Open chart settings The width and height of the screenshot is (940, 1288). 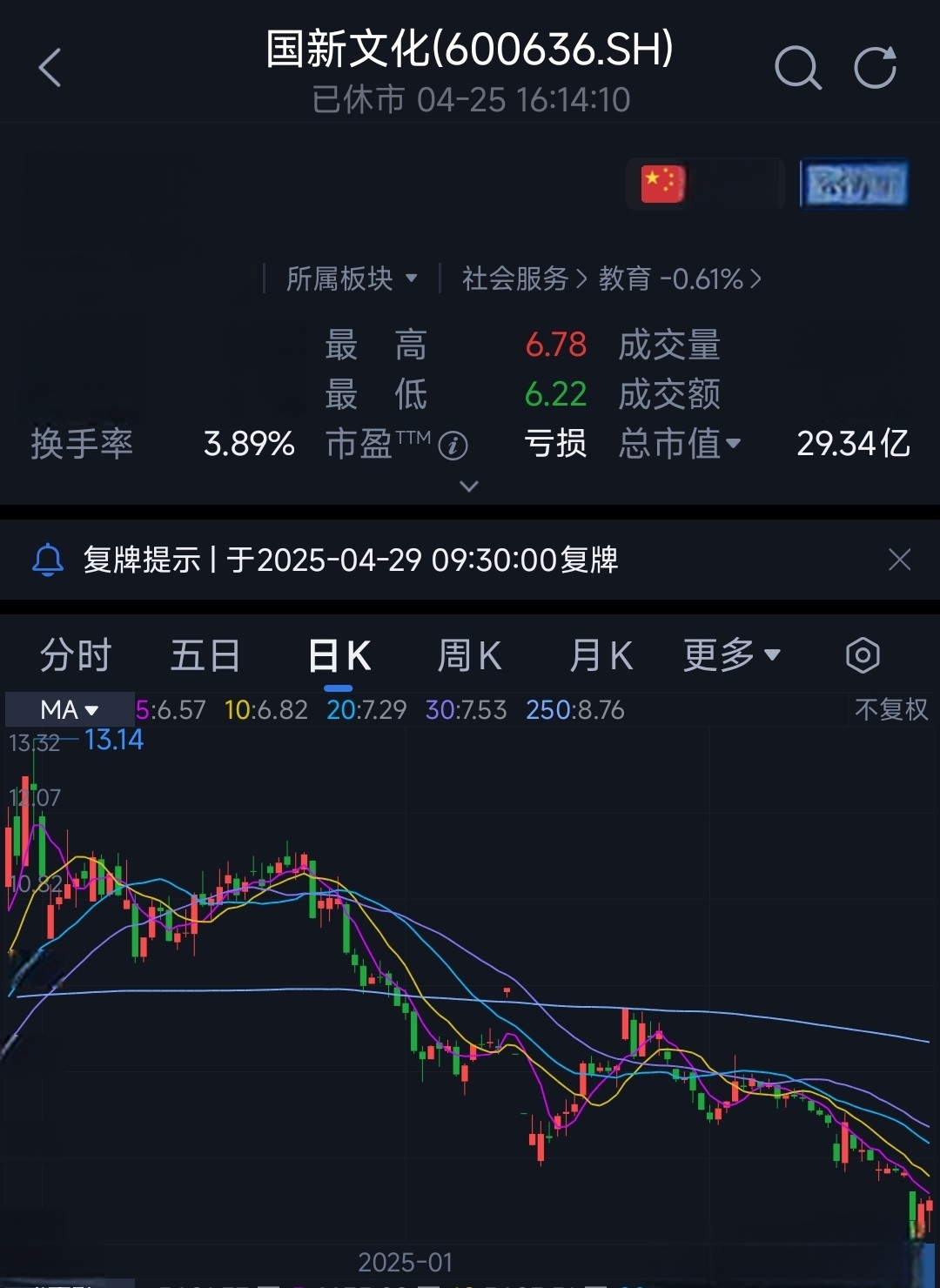pyautogui.click(x=863, y=655)
